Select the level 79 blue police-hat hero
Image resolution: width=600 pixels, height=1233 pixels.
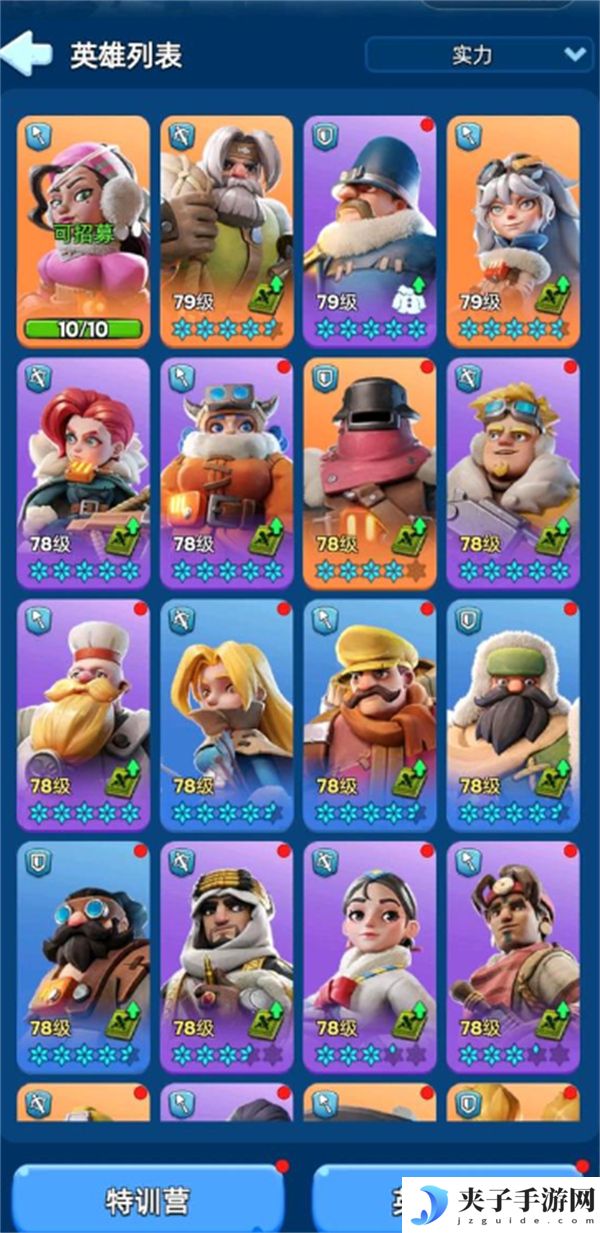(x=370, y=230)
